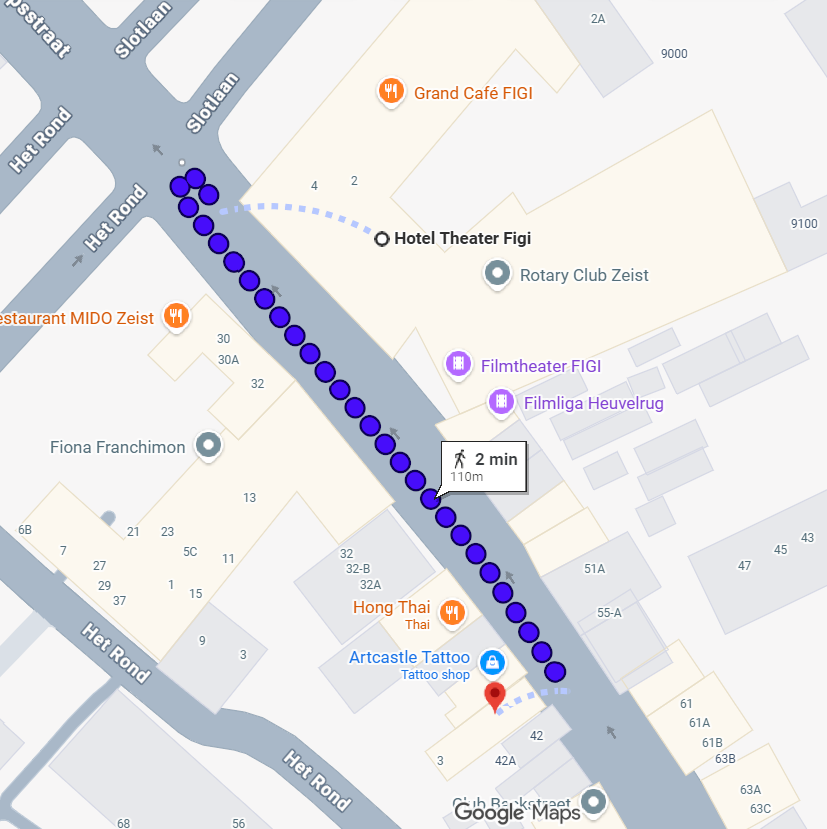The width and height of the screenshot is (827, 829).
Task: Tap the red destination pin
Action: pos(495,697)
